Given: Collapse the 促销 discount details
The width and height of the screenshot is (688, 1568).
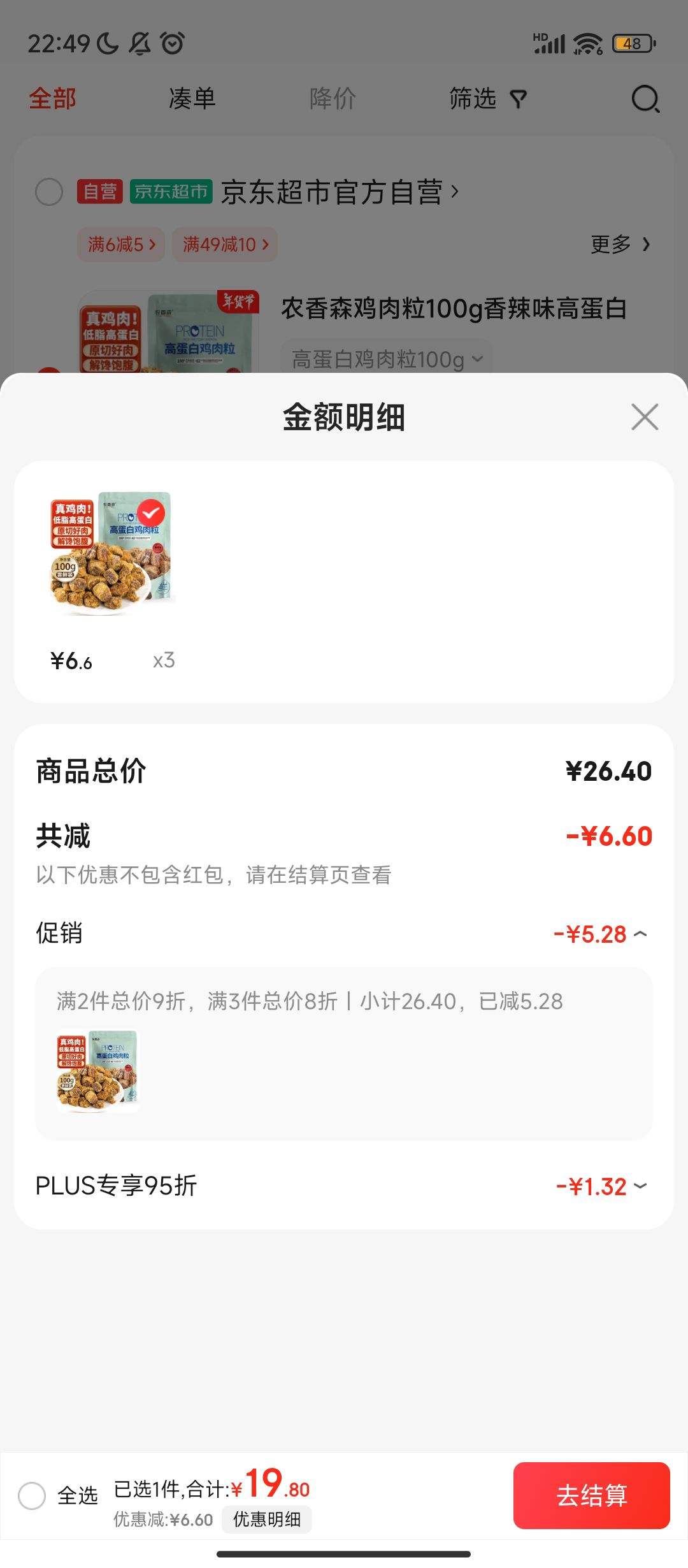Looking at the screenshot, I should (640, 934).
